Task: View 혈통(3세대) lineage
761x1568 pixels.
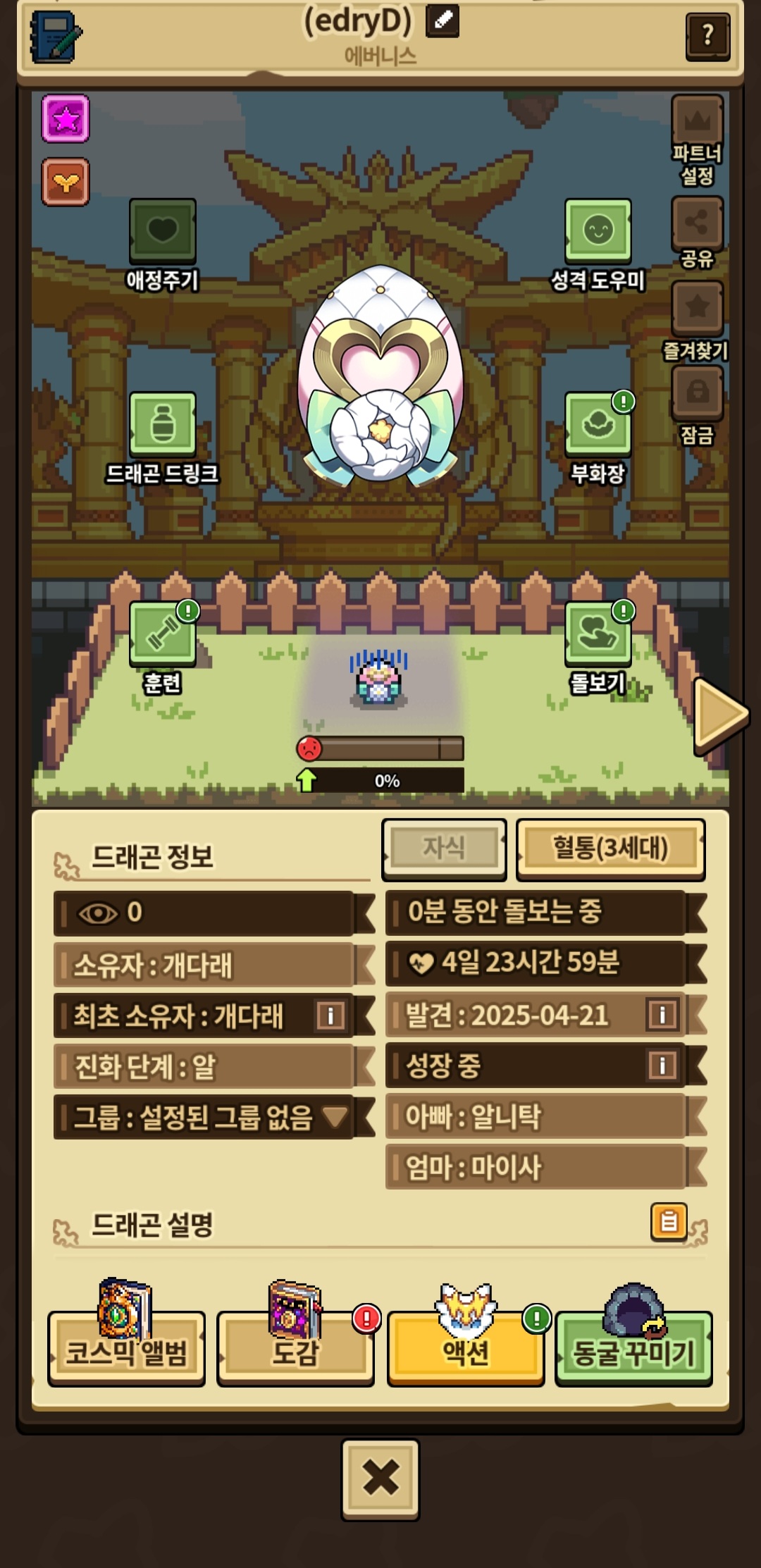Action: [x=610, y=848]
